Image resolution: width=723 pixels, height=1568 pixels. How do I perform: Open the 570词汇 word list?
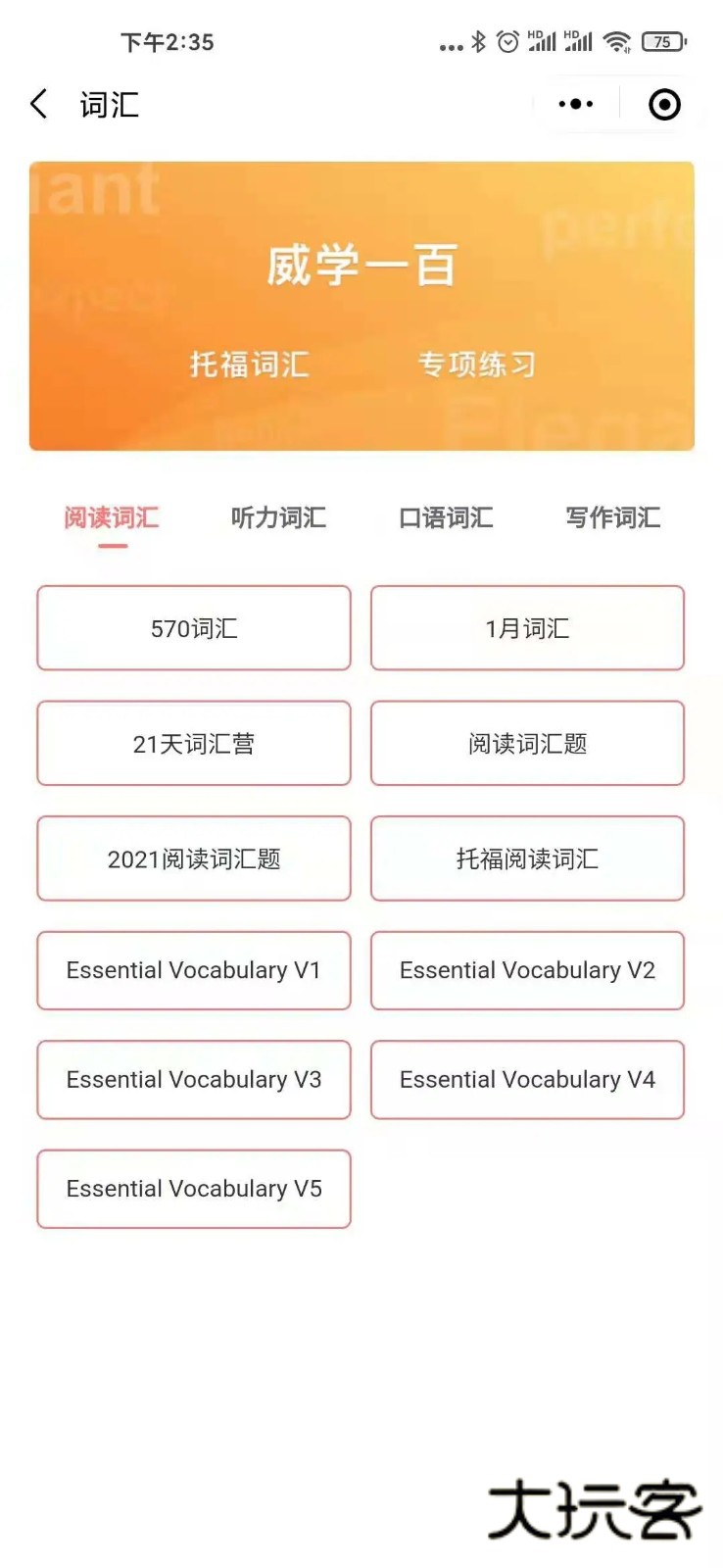(x=193, y=628)
